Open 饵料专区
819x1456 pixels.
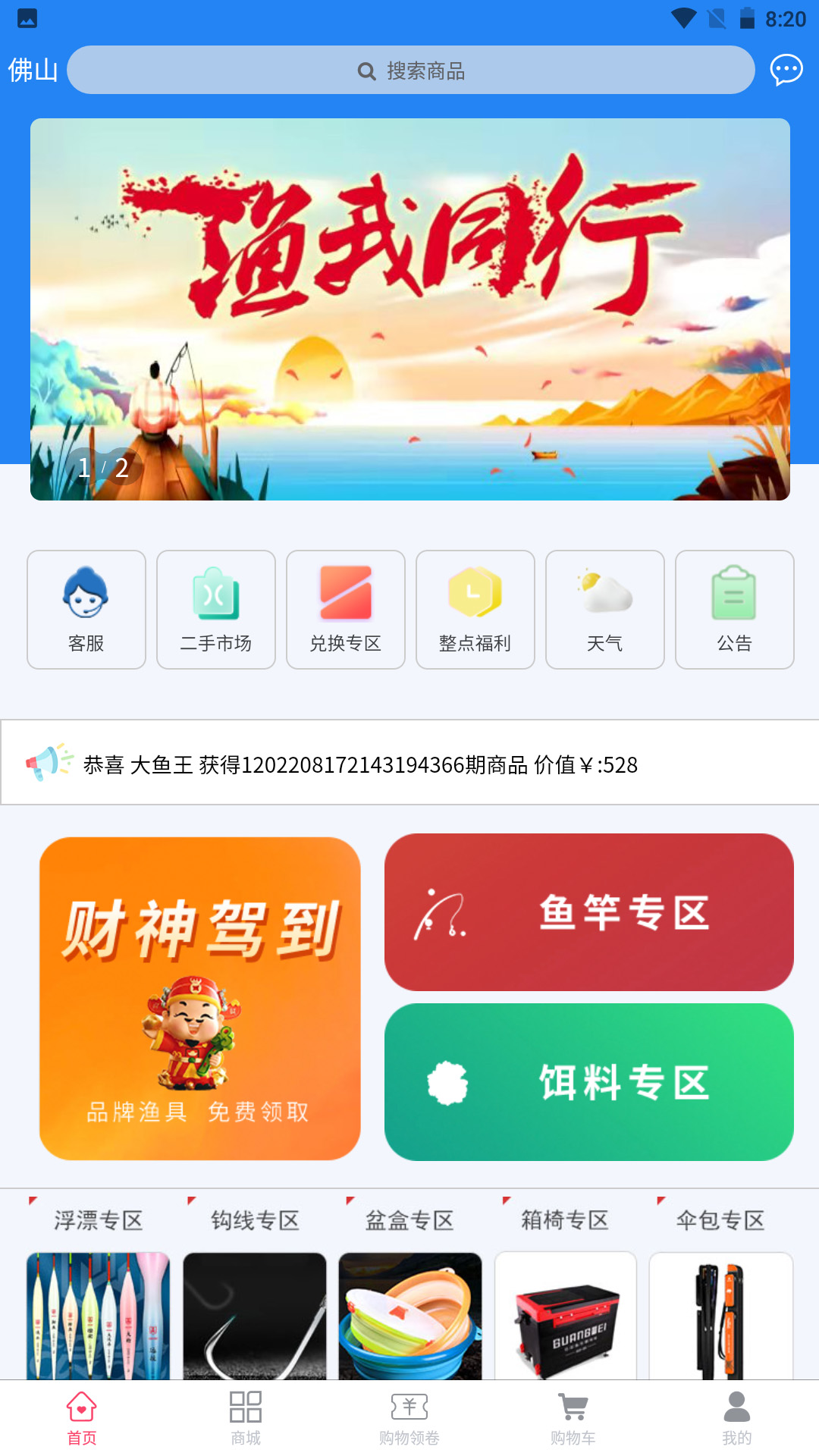click(589, 1082)
